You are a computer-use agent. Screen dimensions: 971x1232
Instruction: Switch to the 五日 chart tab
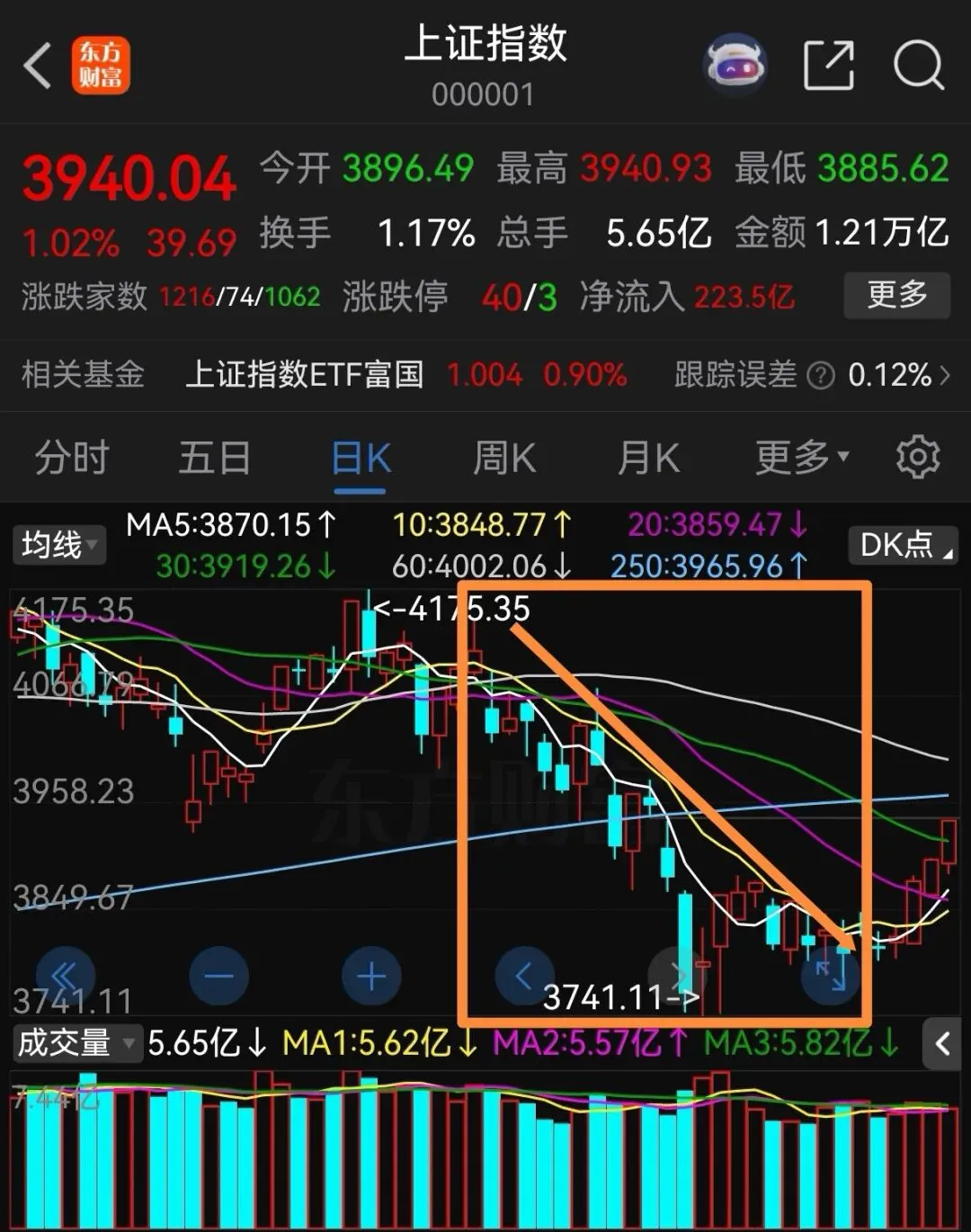[214, 458]
